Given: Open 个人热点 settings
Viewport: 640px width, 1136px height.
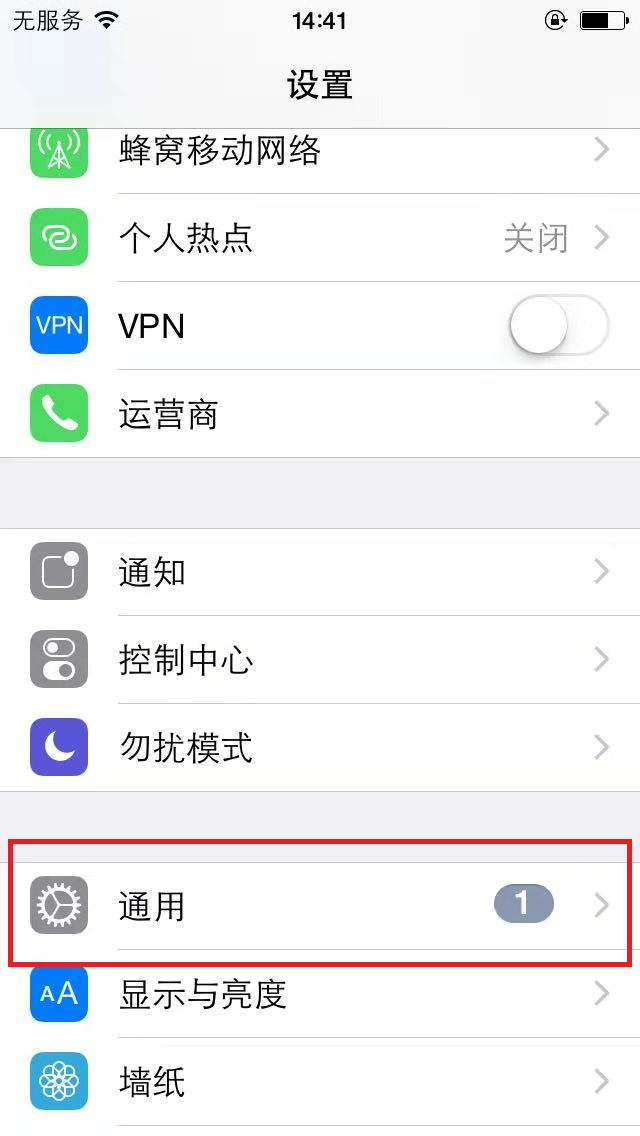Looking at the screenshot, I should click(x=320, y=238).
